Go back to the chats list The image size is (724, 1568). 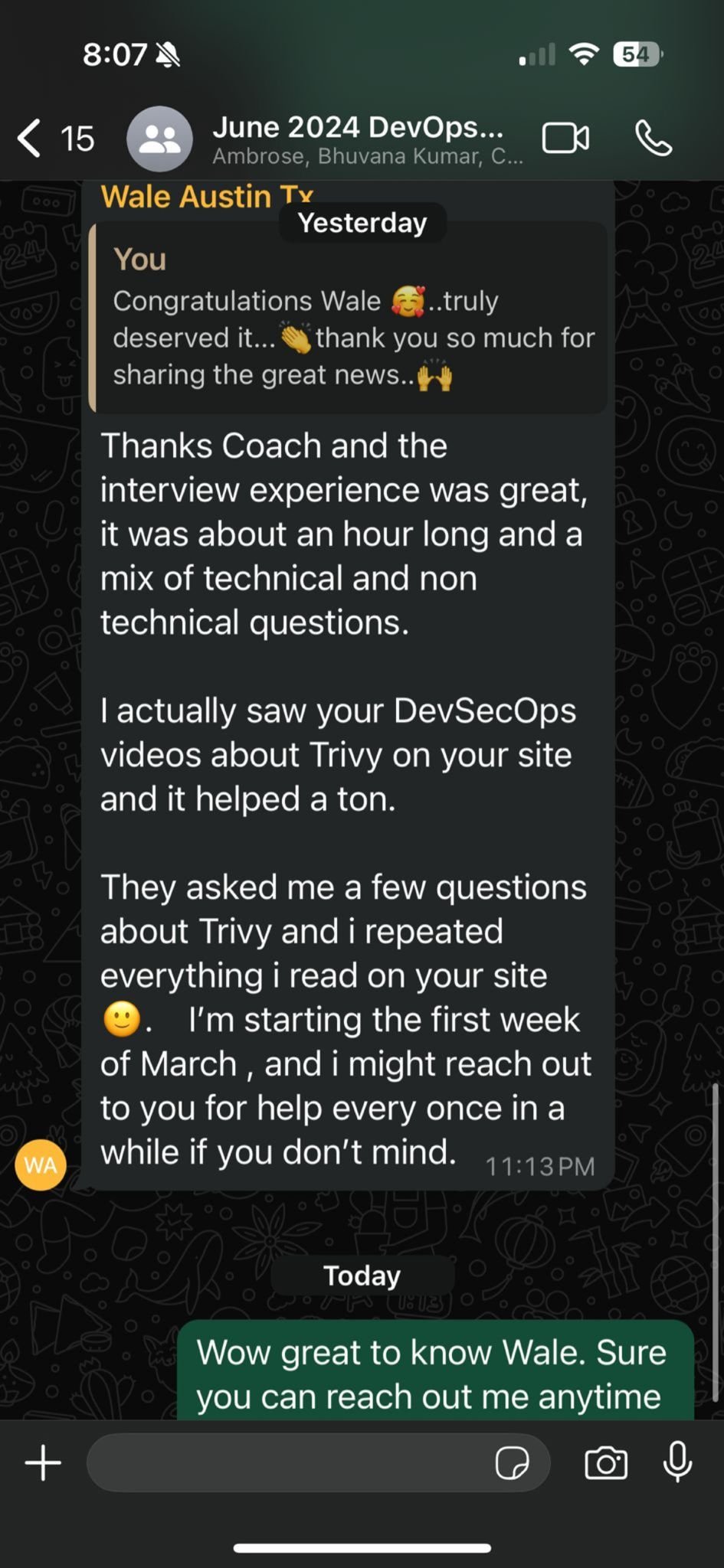(x=55, y=139)
